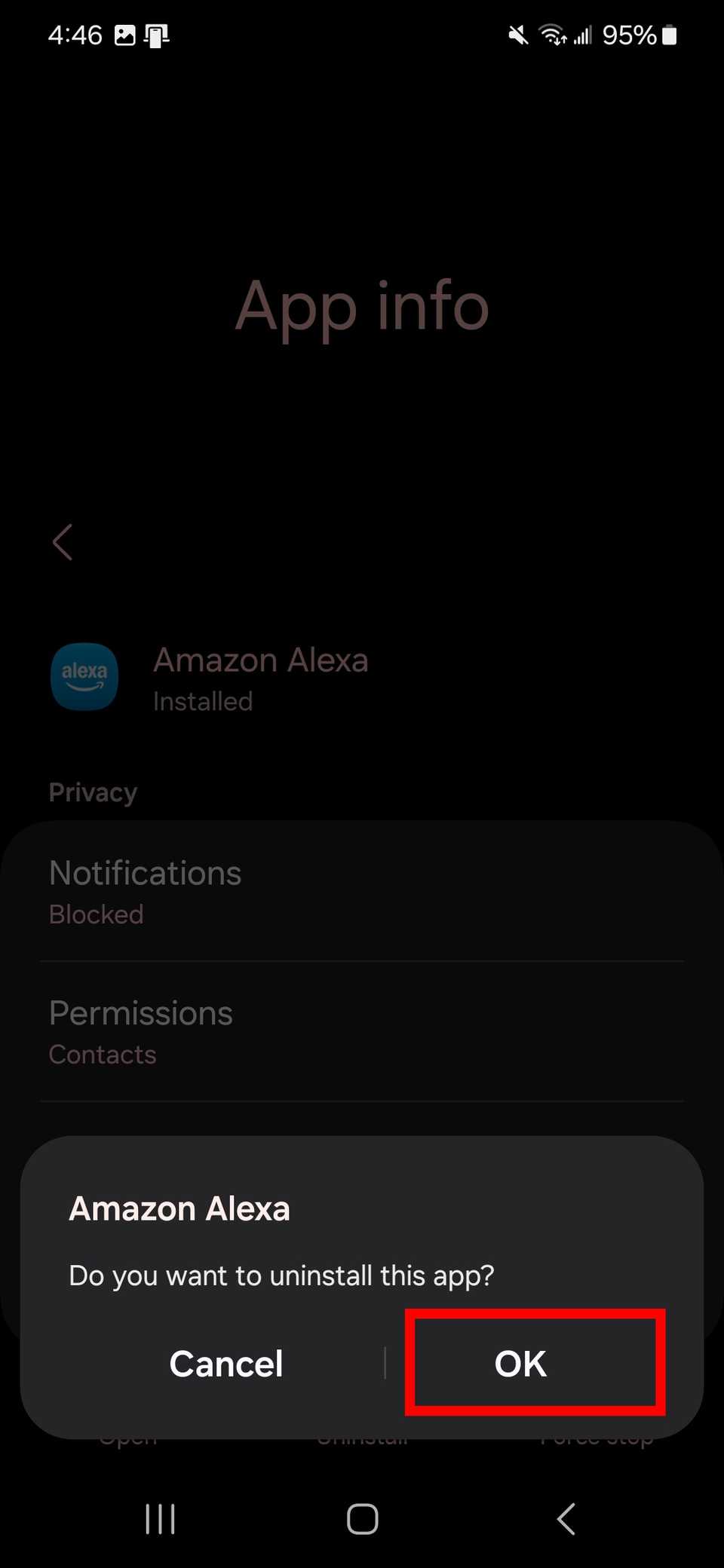Cancel the uninstall dialog

point(225,1362)
